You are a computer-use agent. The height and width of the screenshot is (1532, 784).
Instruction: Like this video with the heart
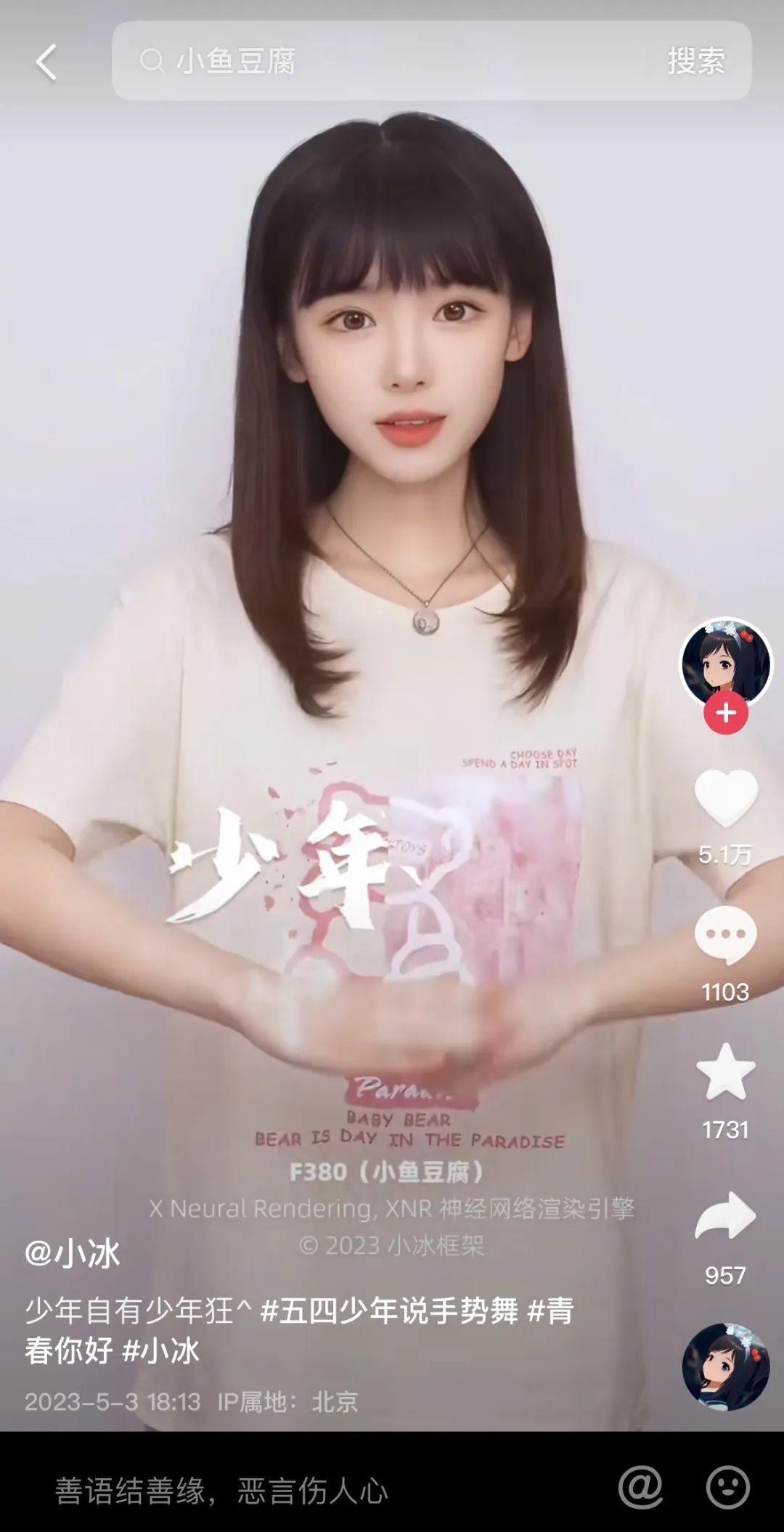point(725,798)
